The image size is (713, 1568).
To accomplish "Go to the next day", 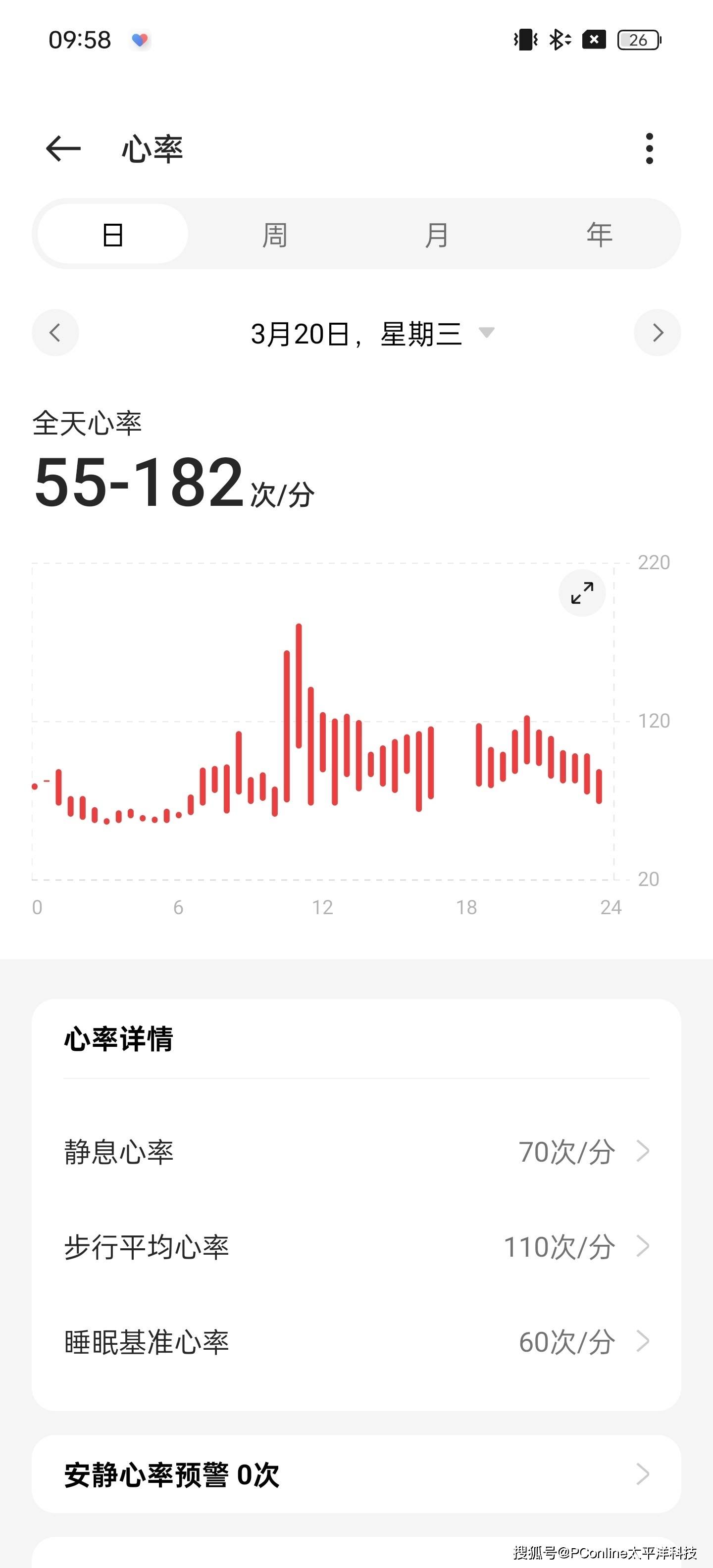I will [x=657, y=333].
